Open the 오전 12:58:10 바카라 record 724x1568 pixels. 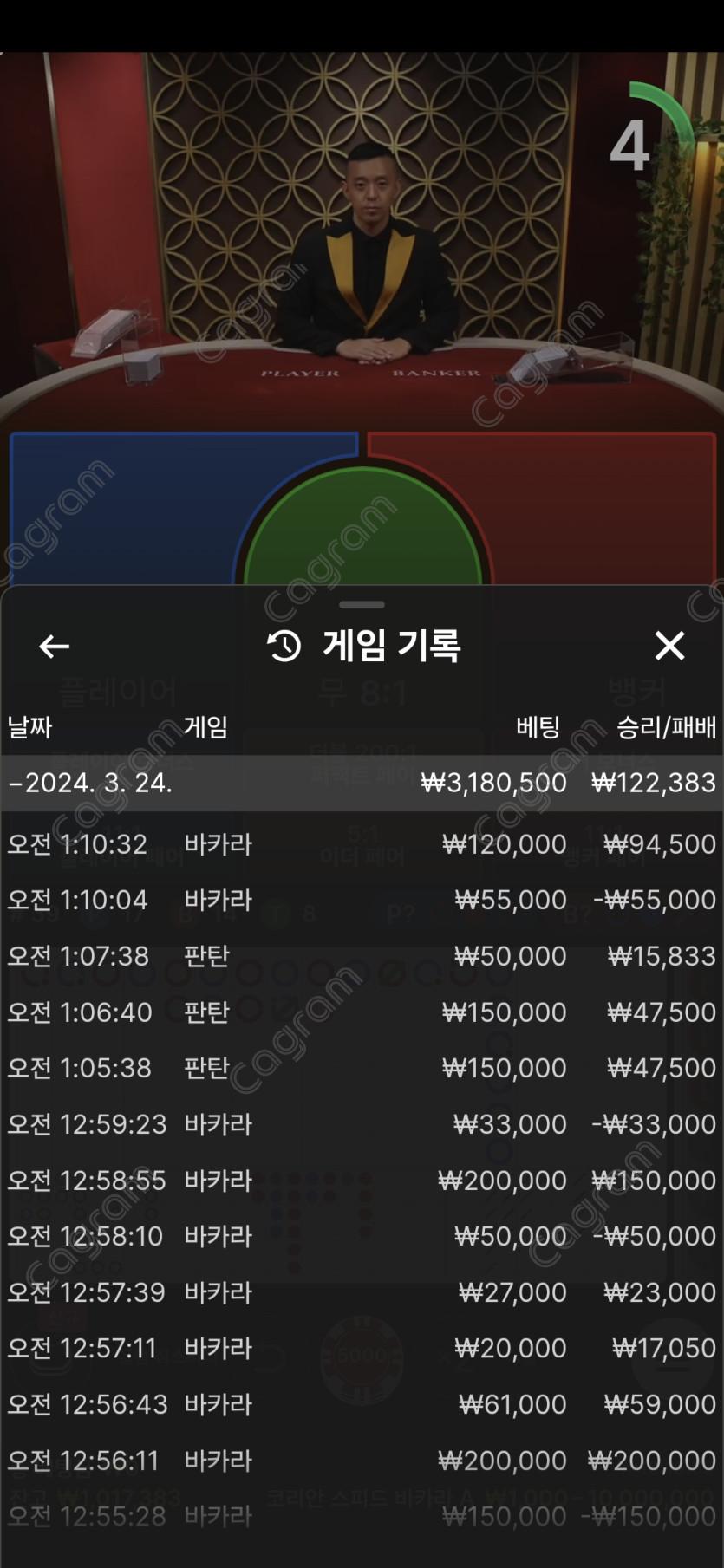362,1236
